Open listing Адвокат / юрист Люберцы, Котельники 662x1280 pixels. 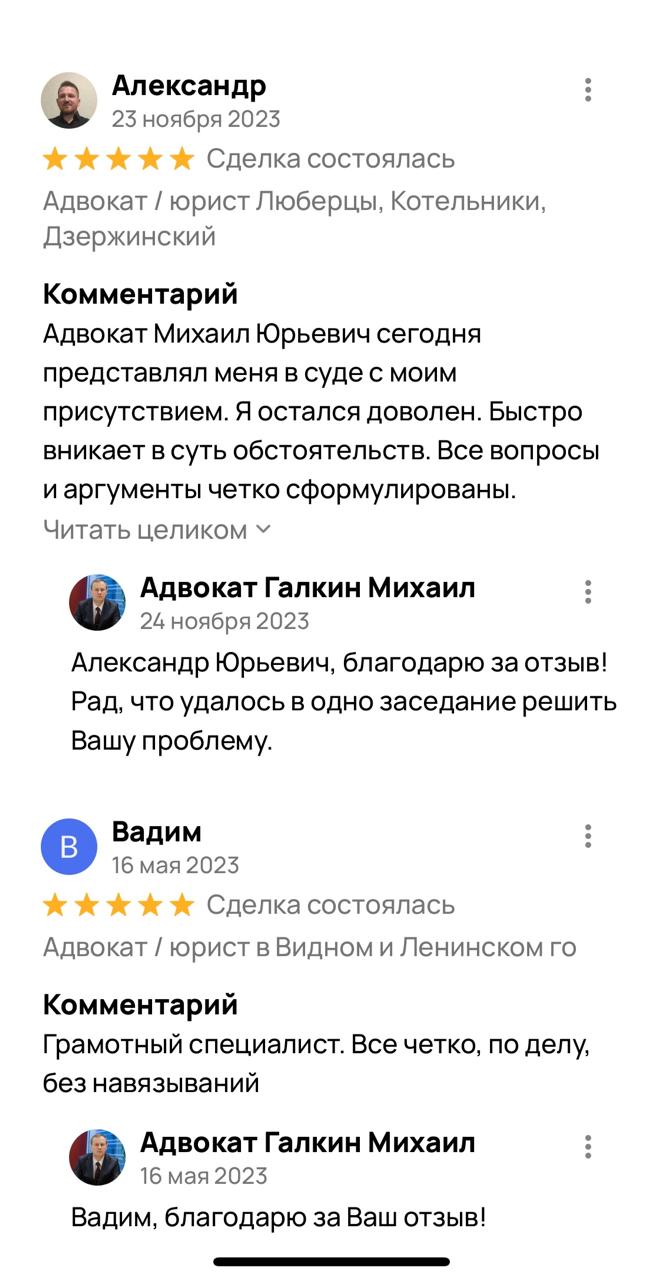point(294,218)
